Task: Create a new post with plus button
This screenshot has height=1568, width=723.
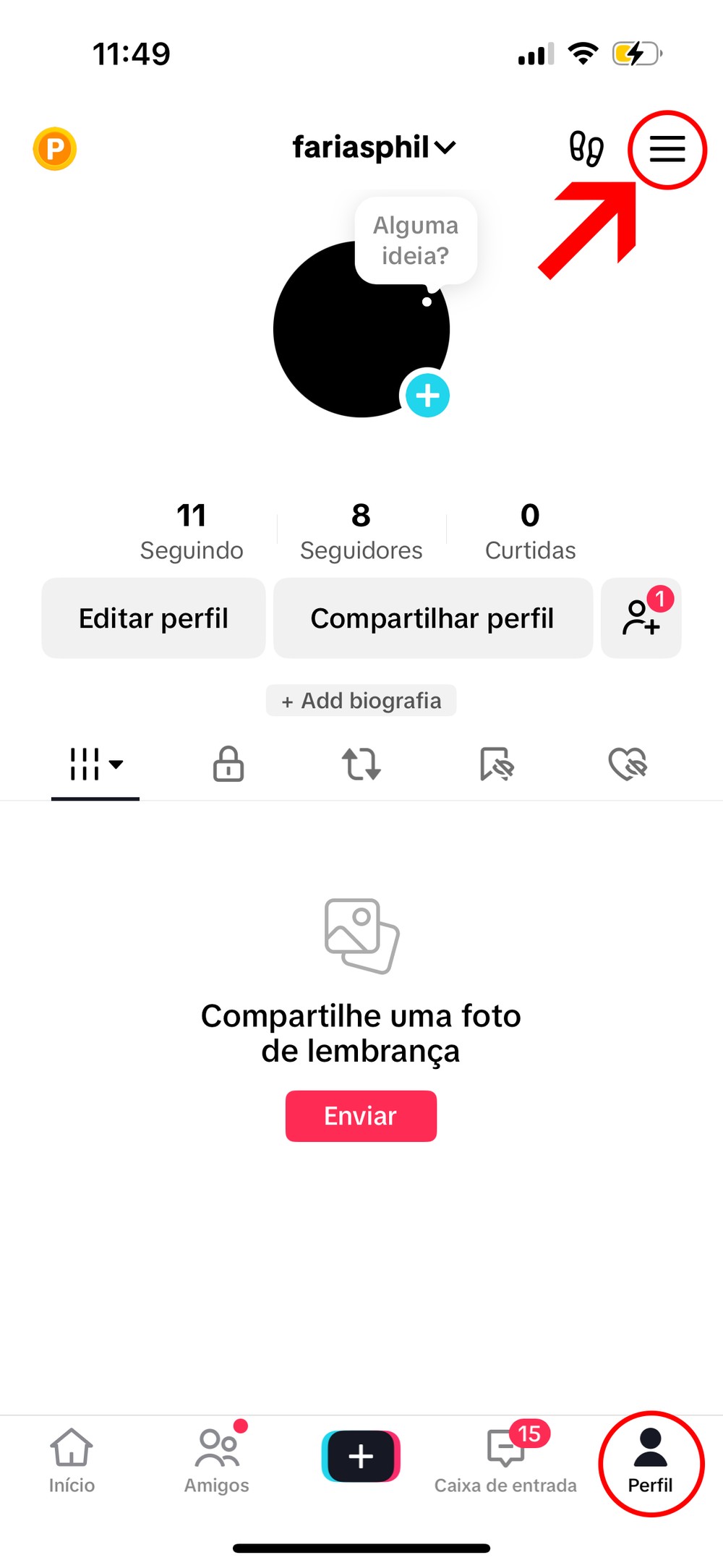Action: click(361, 1456)
